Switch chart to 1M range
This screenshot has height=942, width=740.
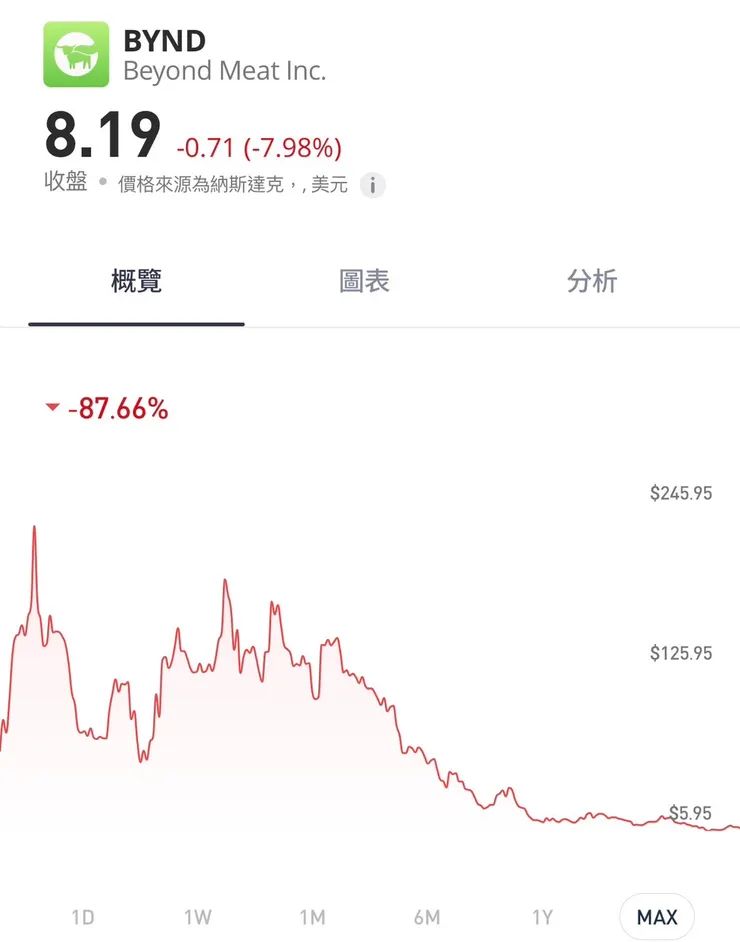[x=314, y=916]
